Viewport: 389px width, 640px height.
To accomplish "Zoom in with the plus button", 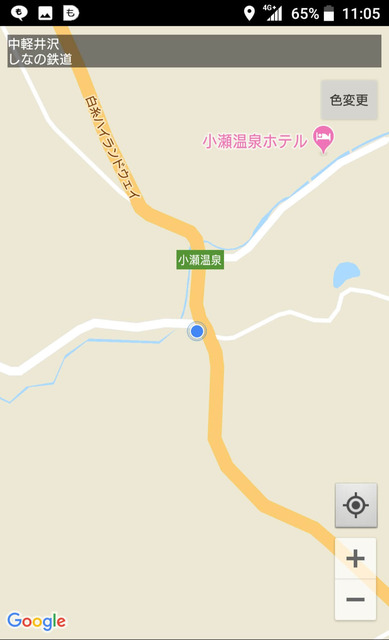I will tap(356, 558).
